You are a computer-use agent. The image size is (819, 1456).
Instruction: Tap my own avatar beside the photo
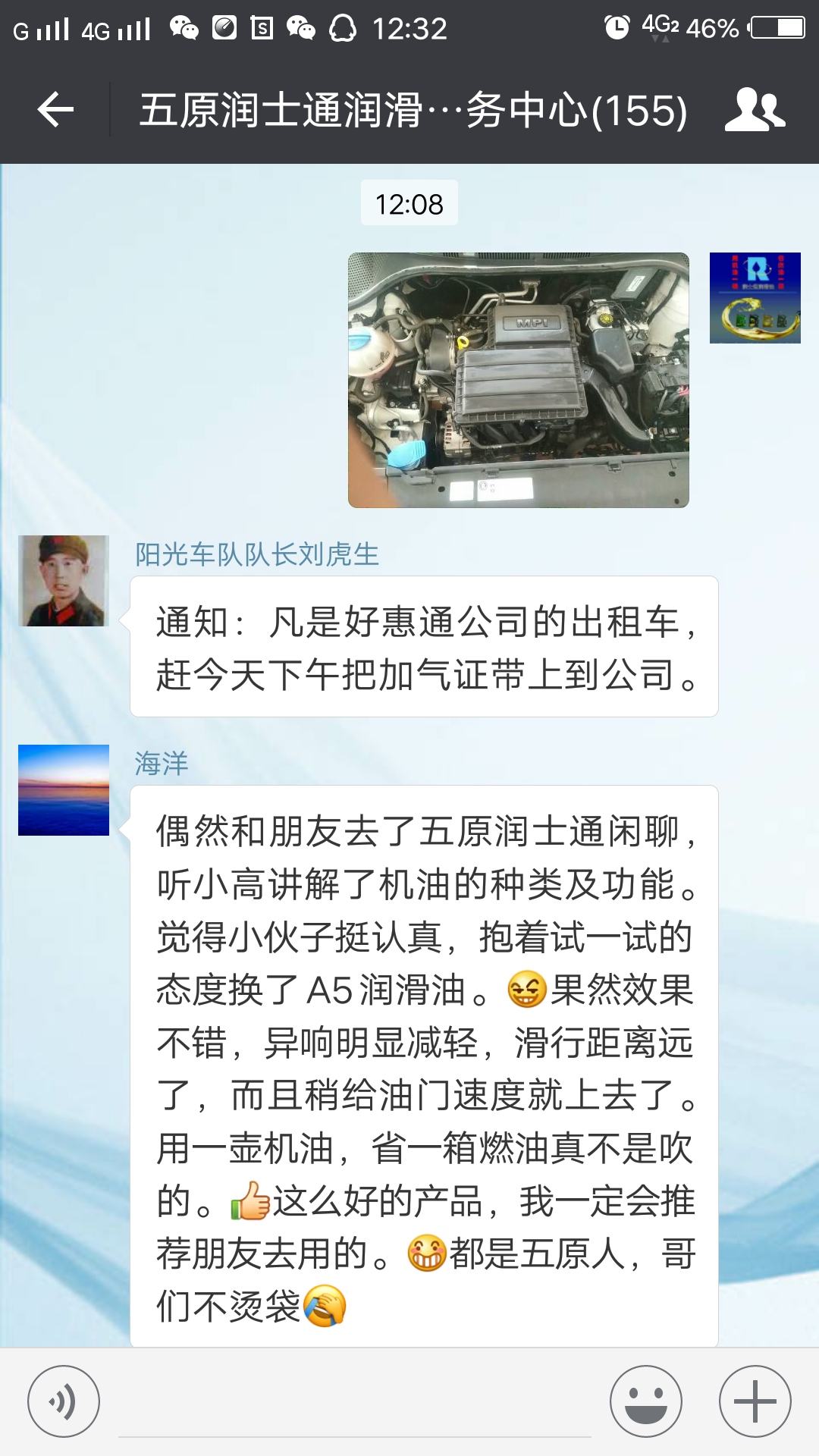coord(755,298)
